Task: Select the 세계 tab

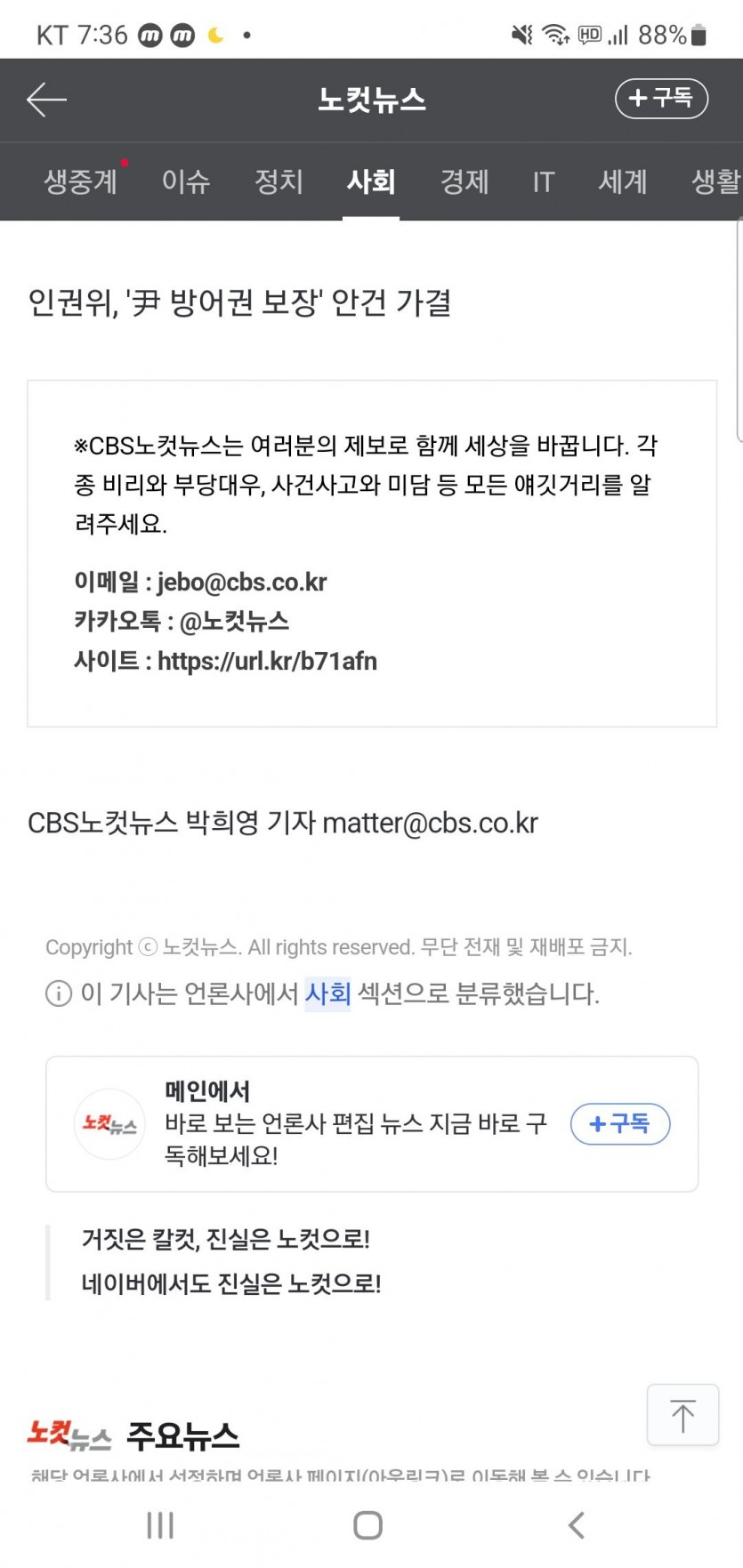Action: [x=622, y=181]
